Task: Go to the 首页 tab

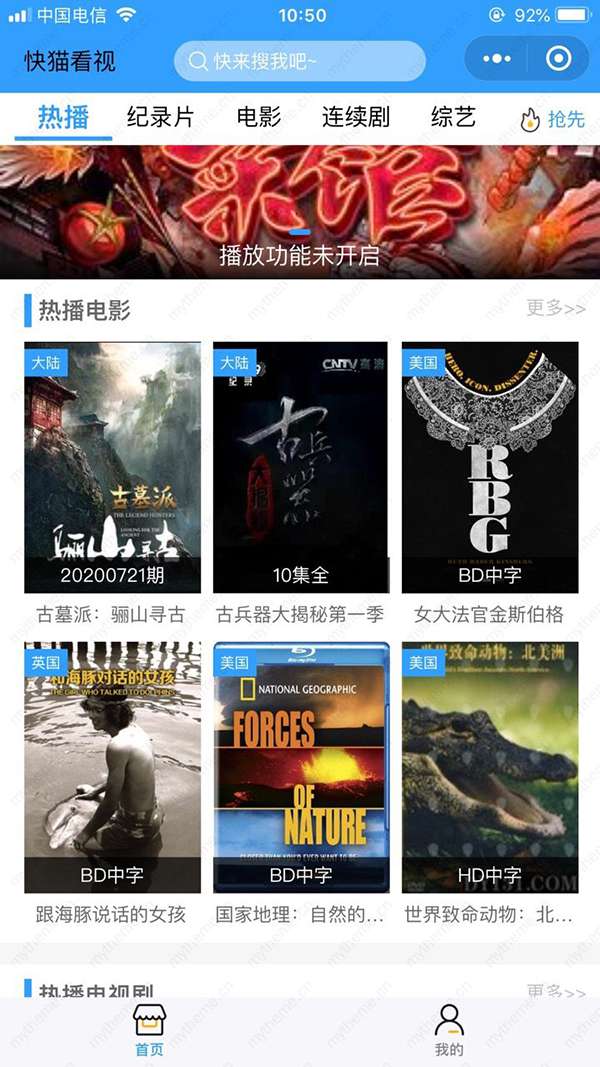Action: coord(150,1030)
